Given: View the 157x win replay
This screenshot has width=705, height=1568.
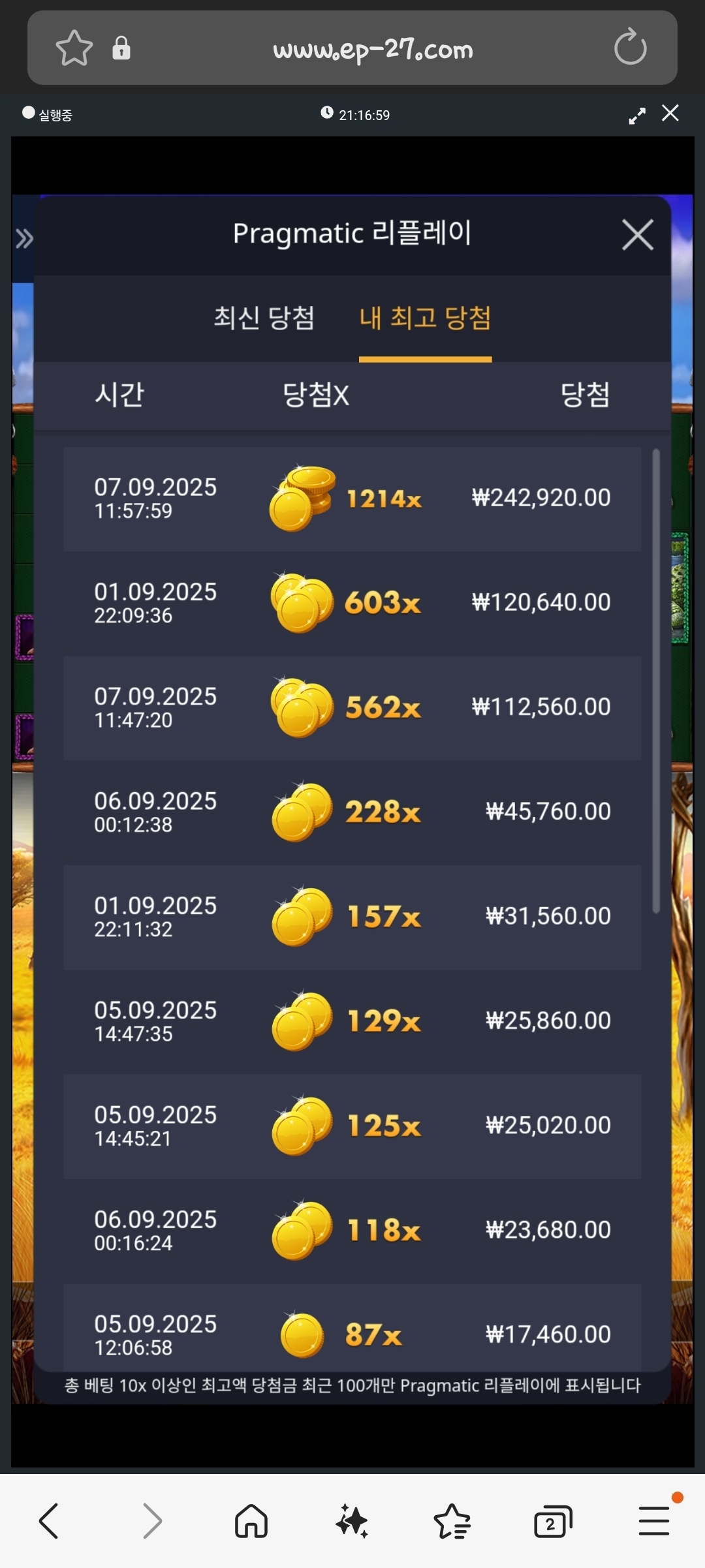Looking at the screenshot, I should click(x=352, y=917).
